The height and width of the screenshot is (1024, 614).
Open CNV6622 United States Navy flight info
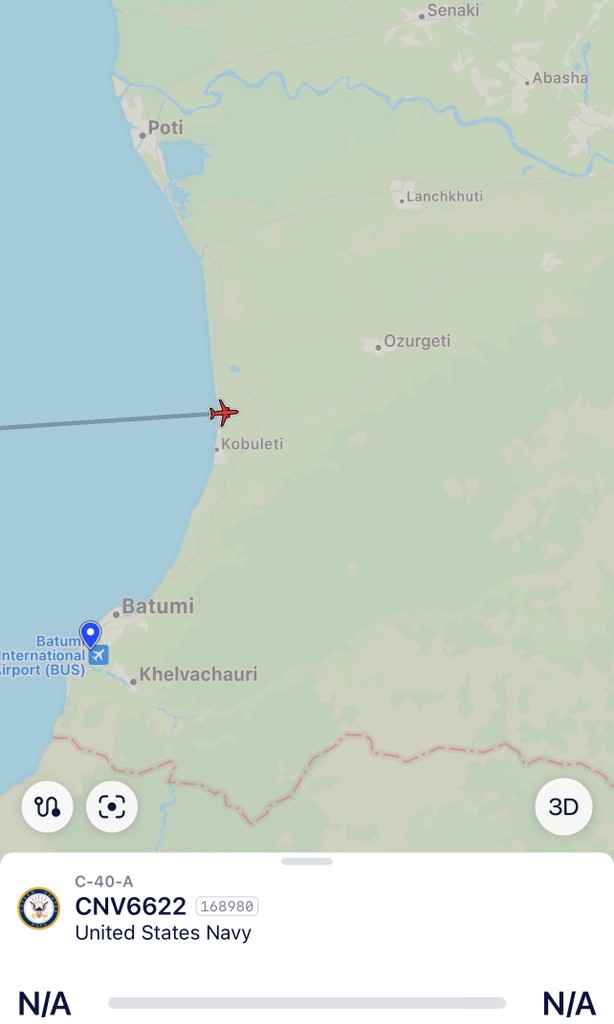click(130, 907)
